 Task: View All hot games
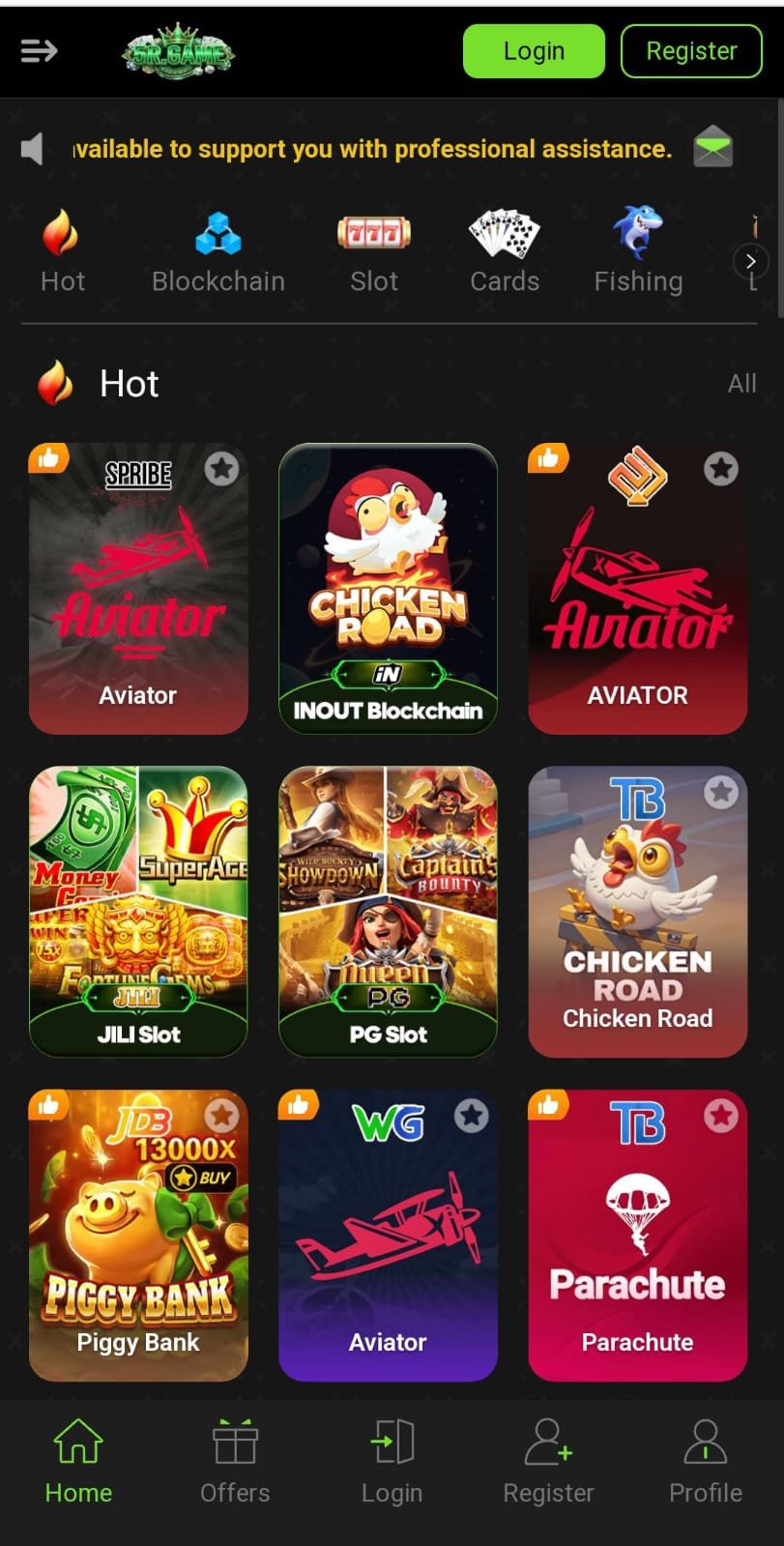tap(742, 383)
